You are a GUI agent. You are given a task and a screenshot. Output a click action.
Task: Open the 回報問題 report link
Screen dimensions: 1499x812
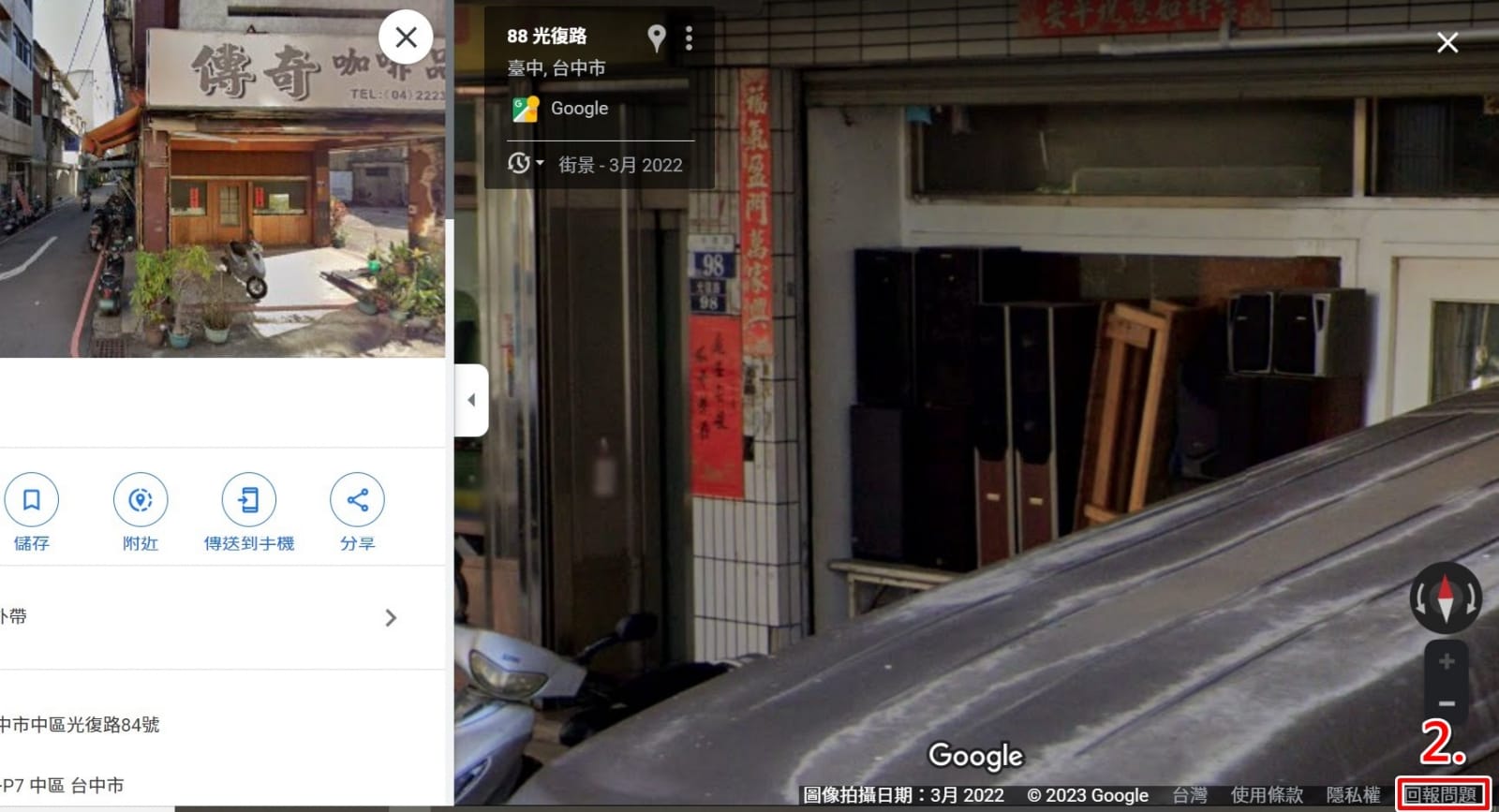pos(1441,795)
